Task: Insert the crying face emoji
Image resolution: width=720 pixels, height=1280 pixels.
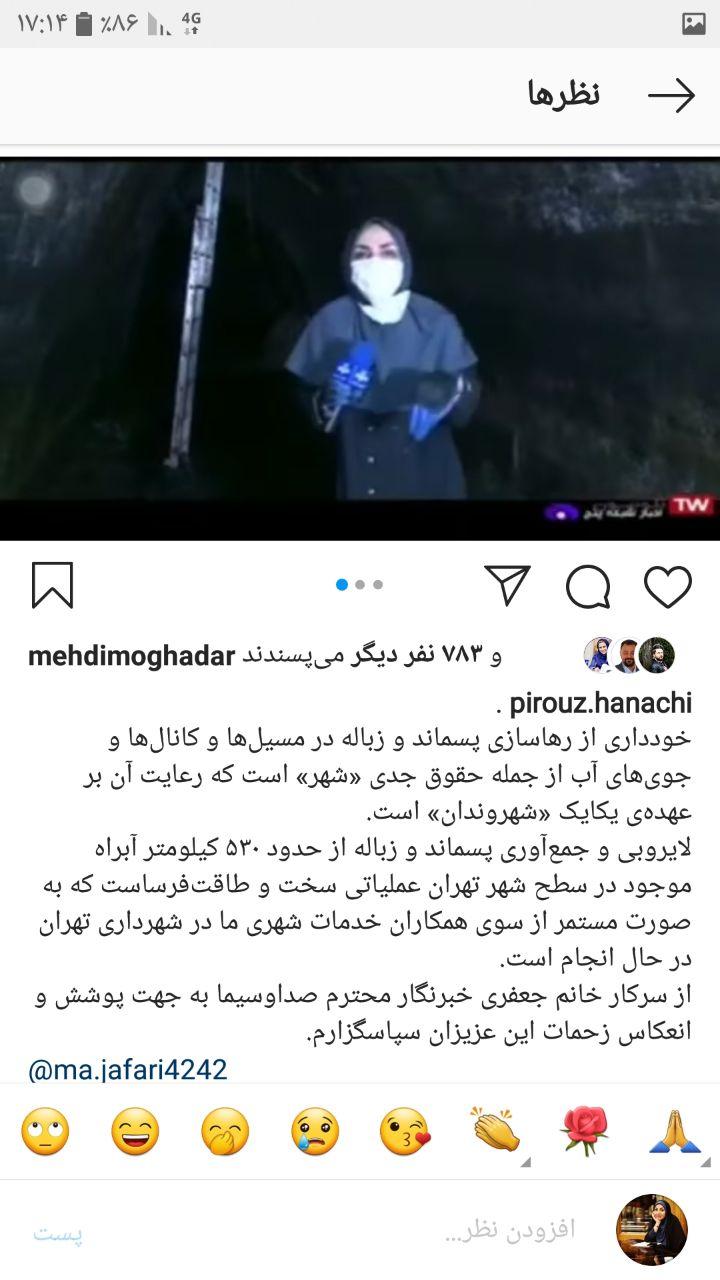Action: coord(315,1133)
